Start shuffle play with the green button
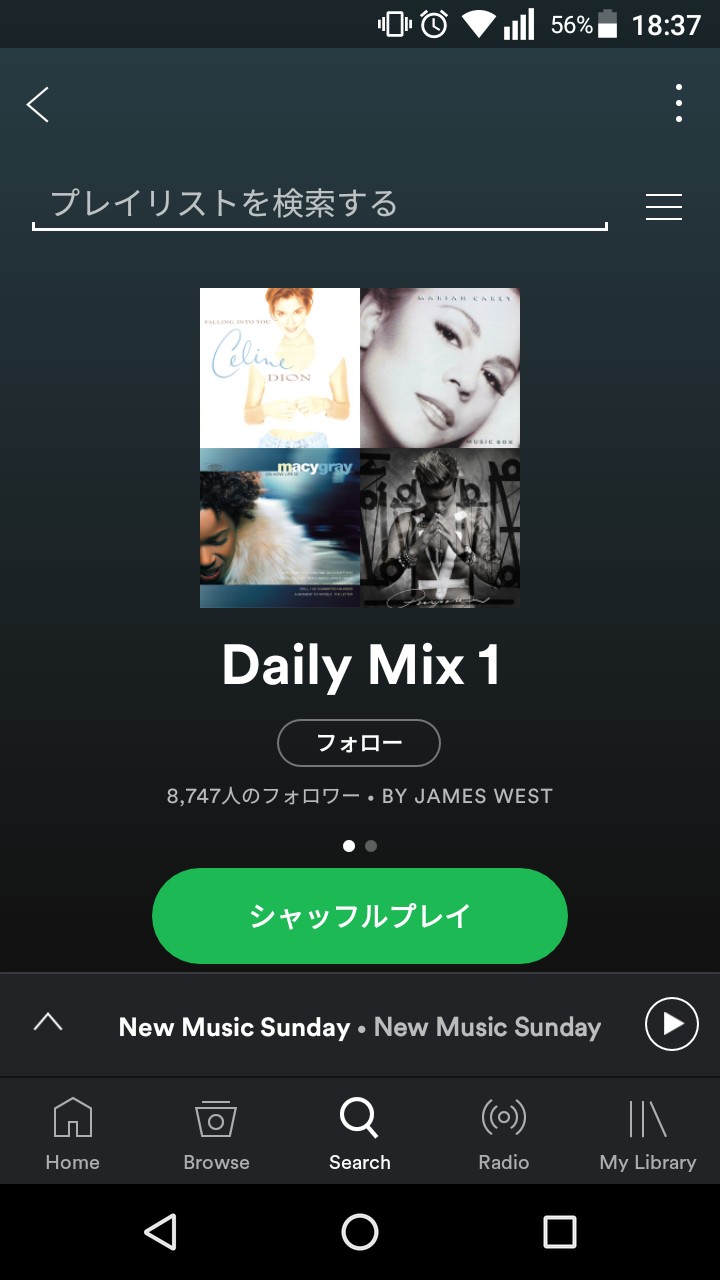720x1280 pixels. [x=360, y=916]
